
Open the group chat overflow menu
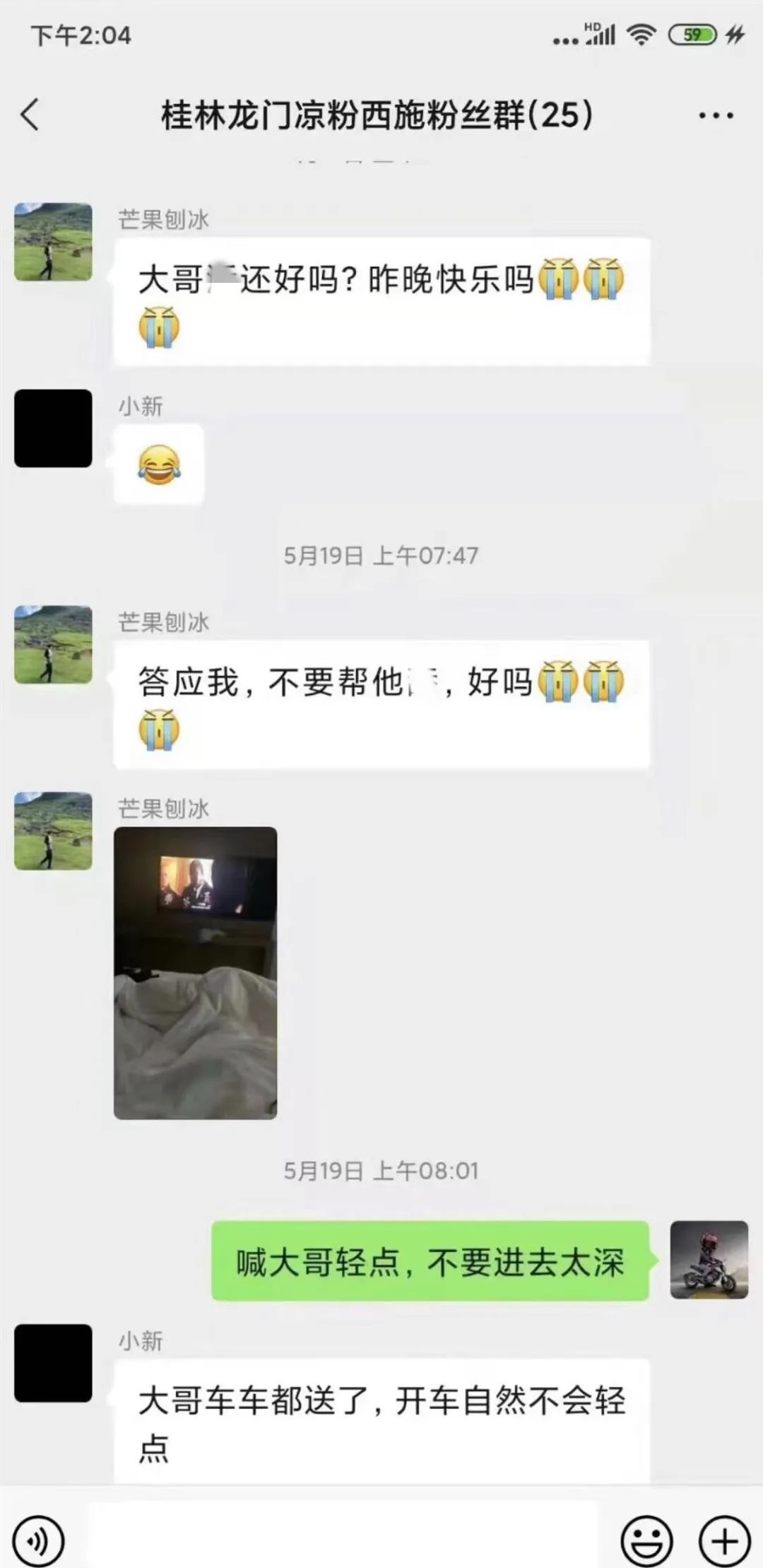(716, 115)
